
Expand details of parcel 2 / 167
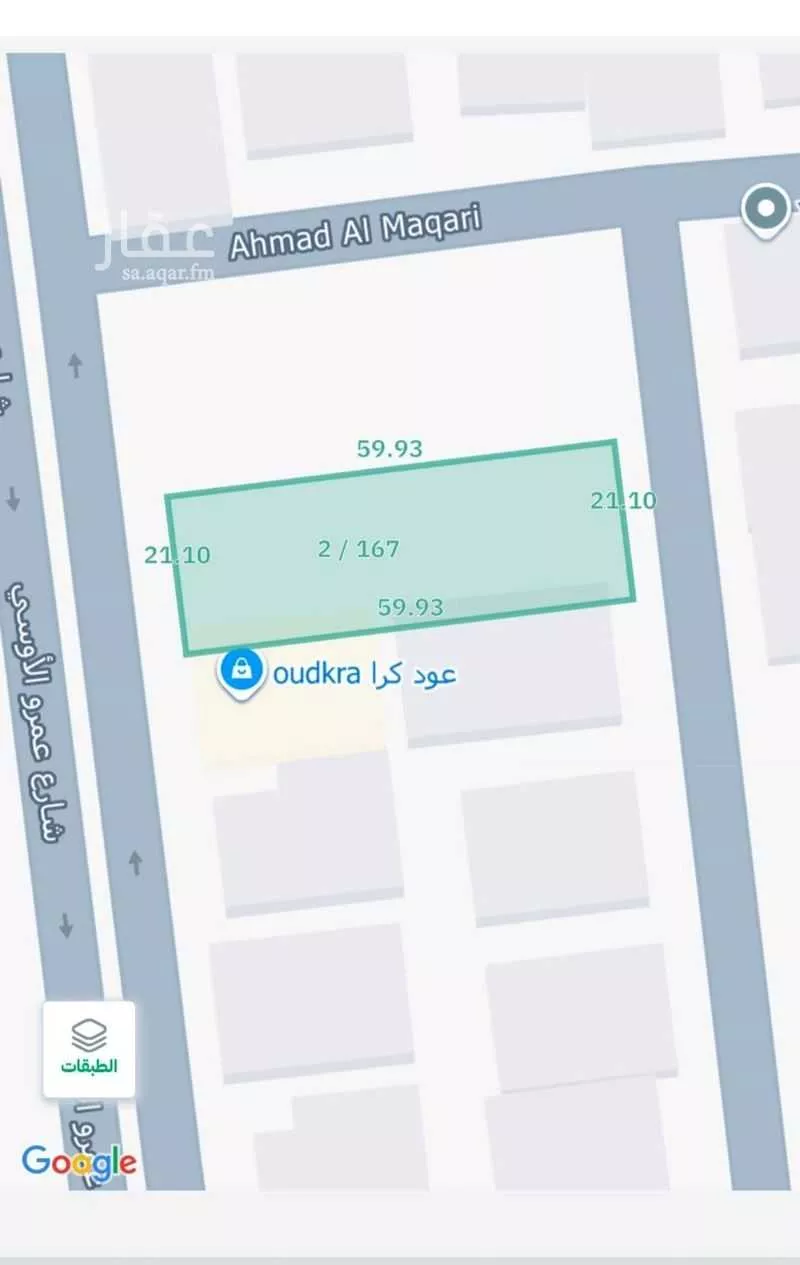[x=357, y=549]
